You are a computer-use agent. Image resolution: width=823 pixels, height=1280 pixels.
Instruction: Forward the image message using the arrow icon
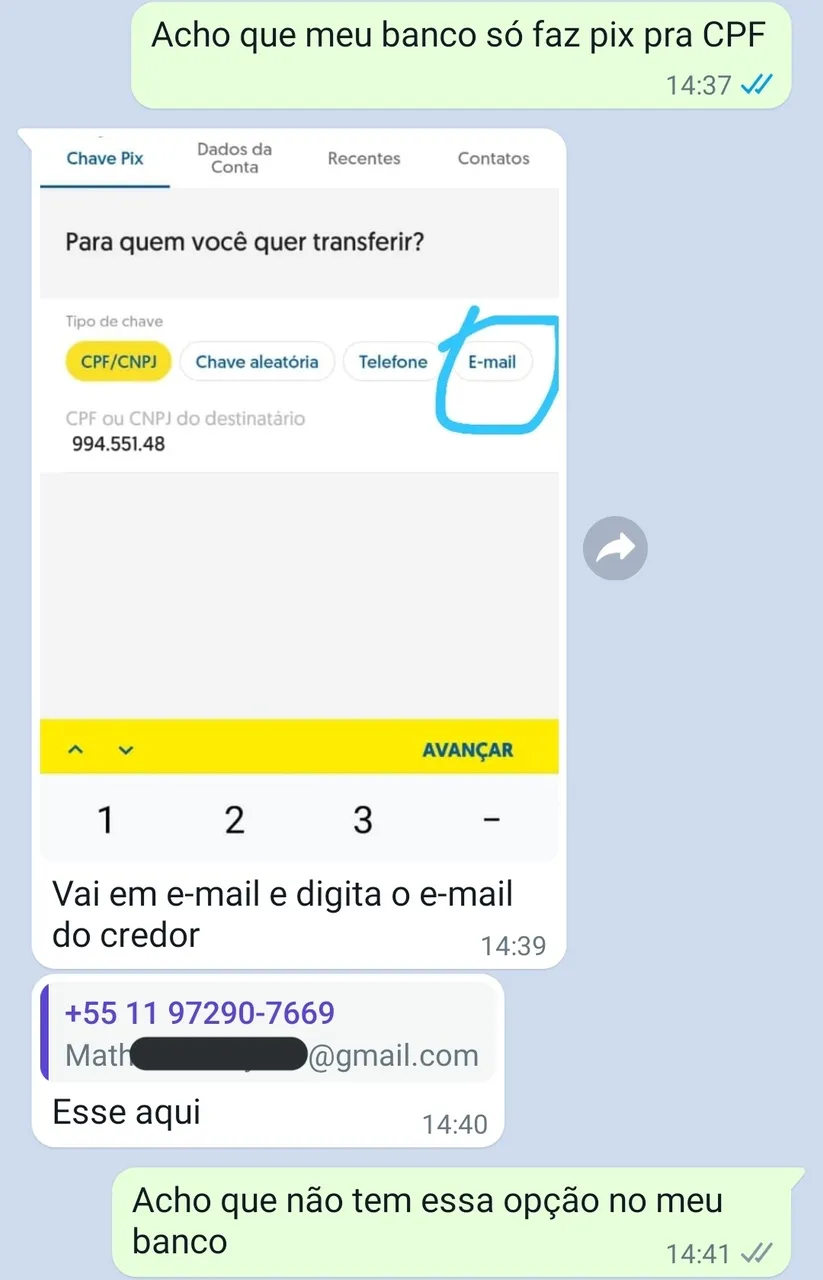tap(615, 548)
